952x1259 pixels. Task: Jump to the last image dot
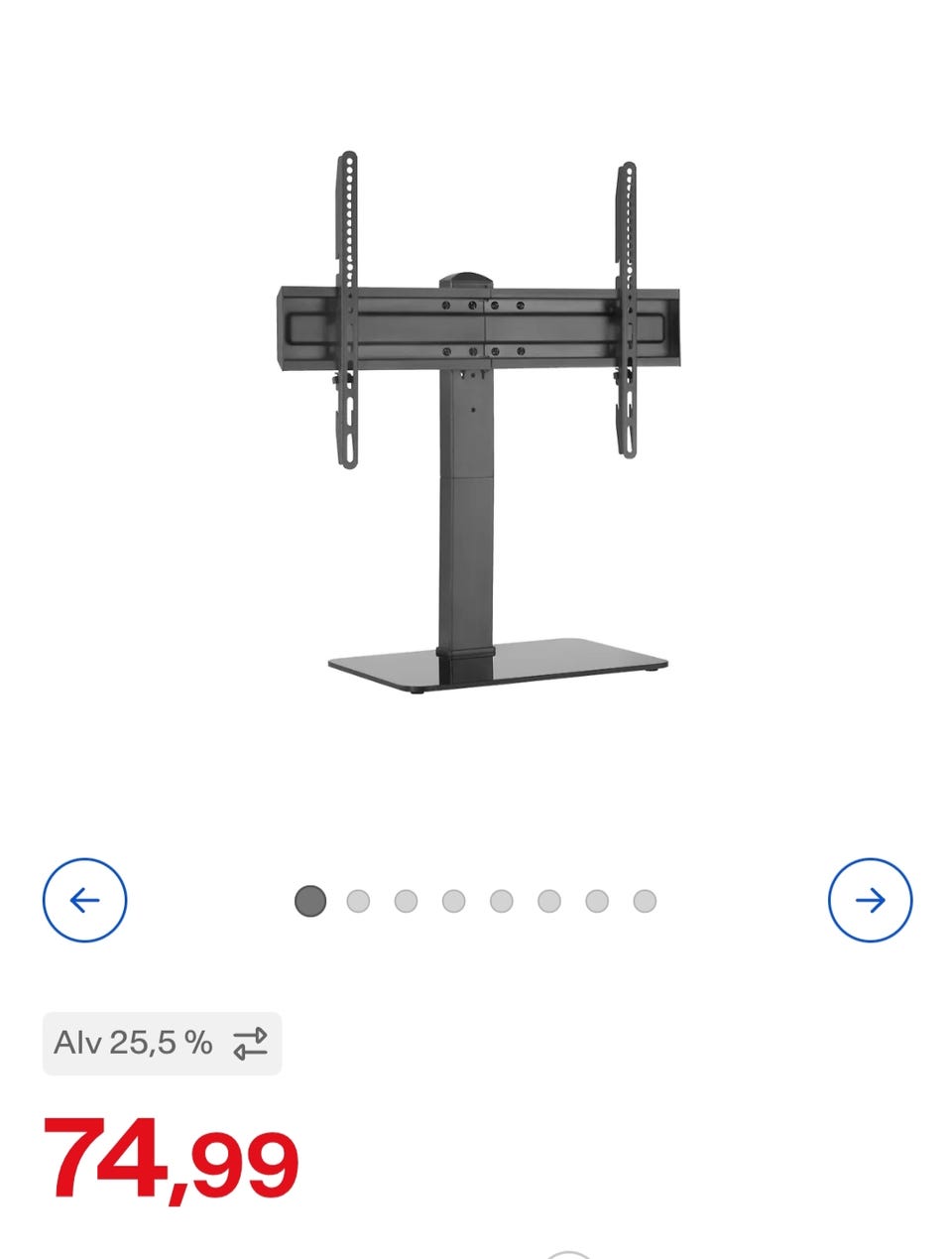click(x=645, y=901)
